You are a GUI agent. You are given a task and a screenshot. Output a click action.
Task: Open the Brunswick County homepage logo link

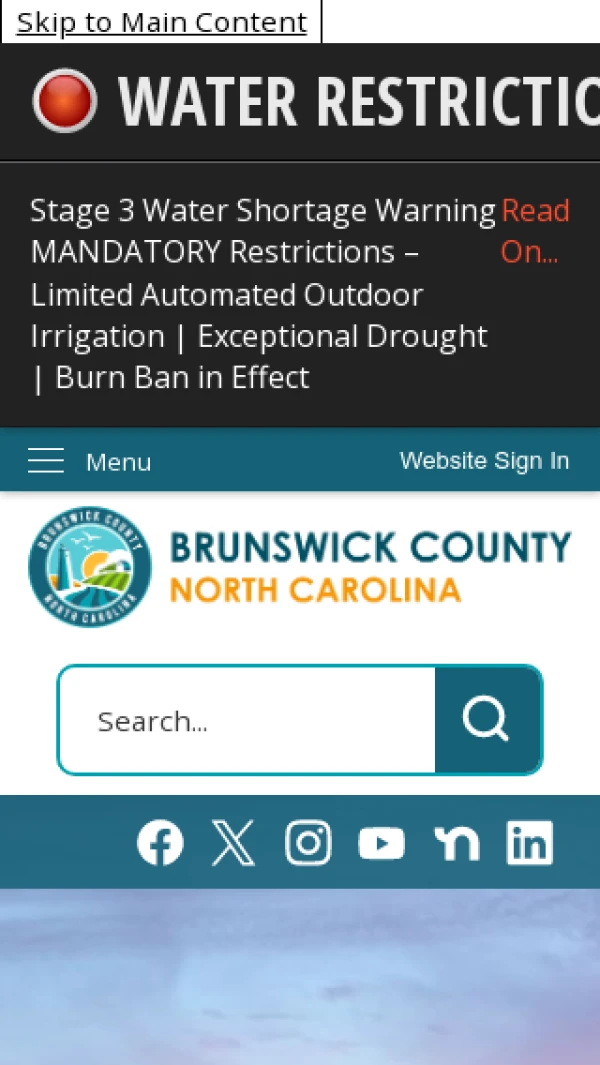pyautogui.click(x=300, y=566)
